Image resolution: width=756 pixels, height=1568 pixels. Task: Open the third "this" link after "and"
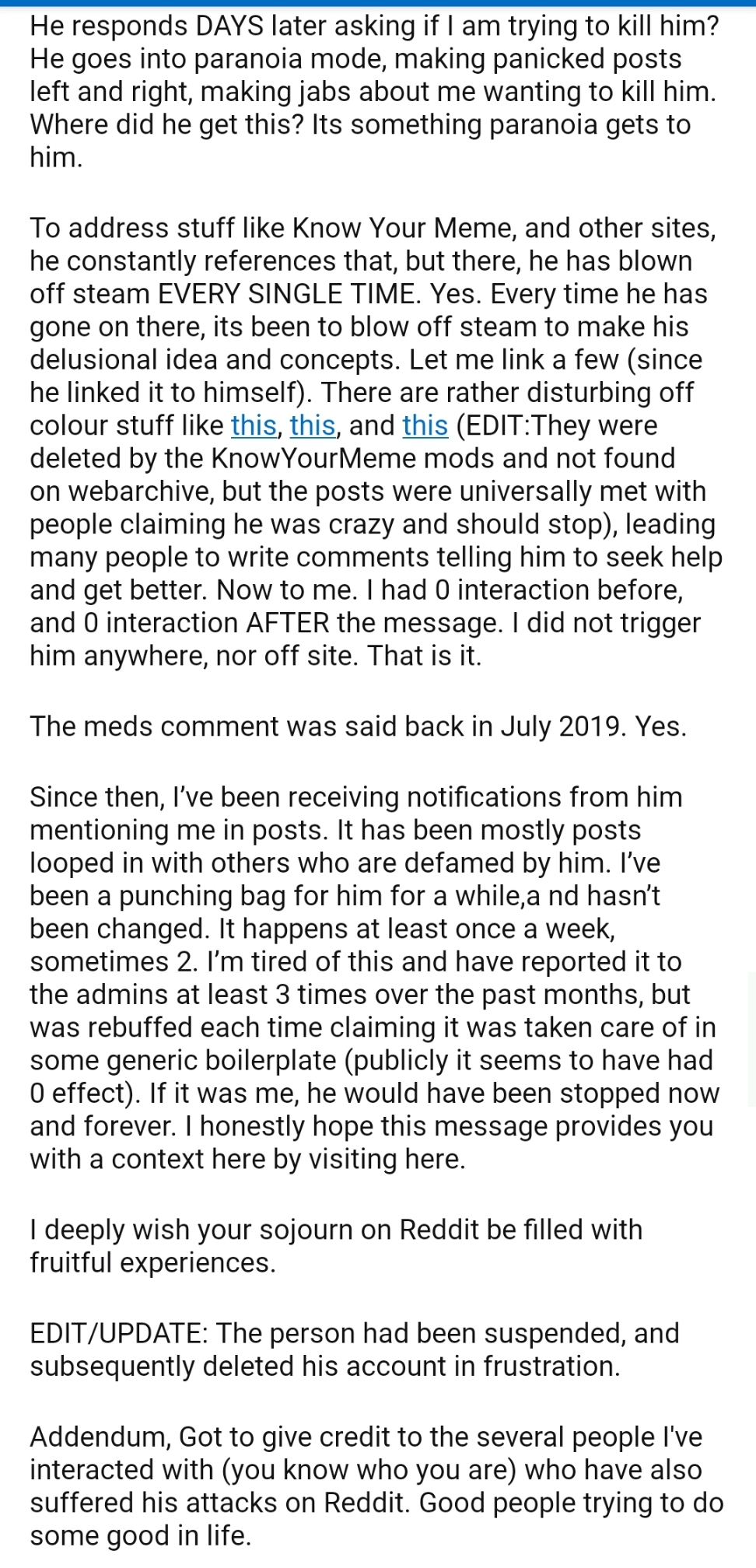point(425,425)
